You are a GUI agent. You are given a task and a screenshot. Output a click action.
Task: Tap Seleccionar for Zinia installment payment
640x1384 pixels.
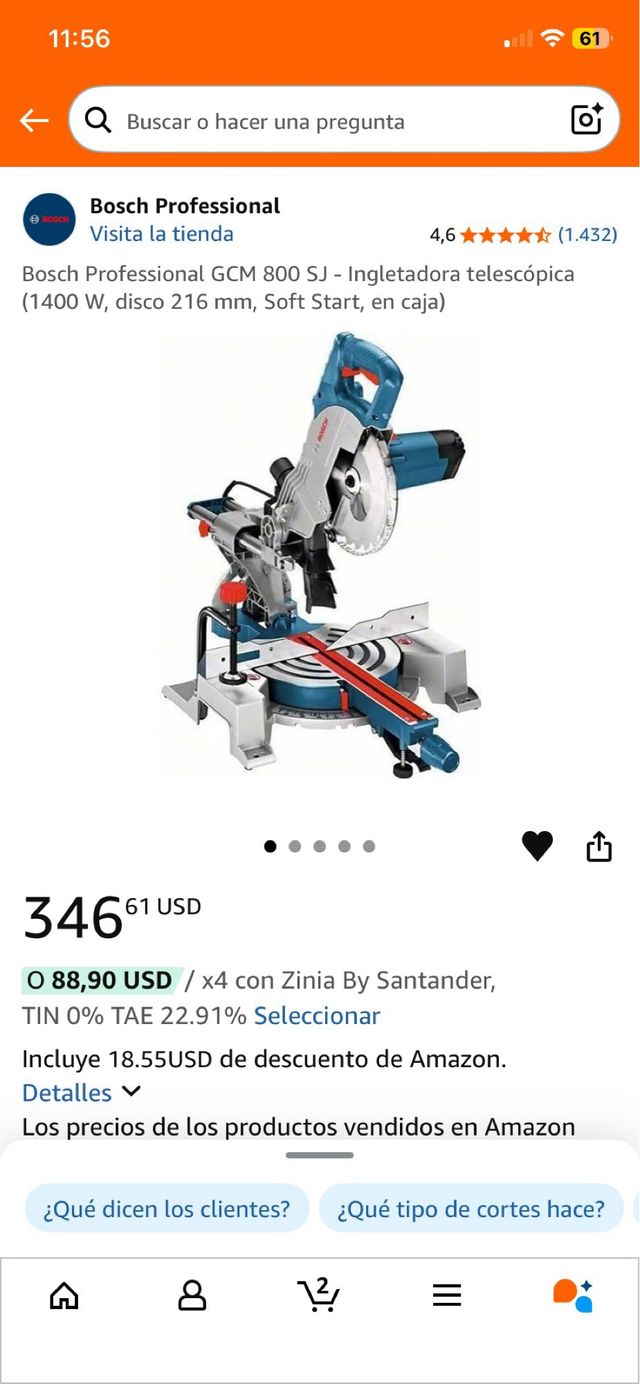317,1016
